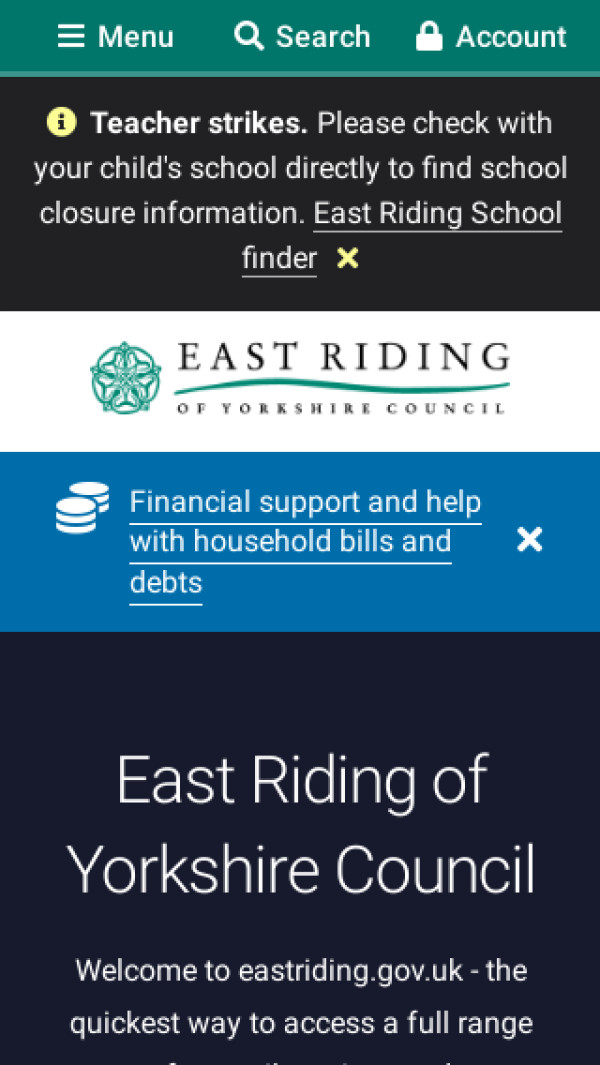Screen dimensions: 600x1065
Task: Open the East Riding School finder link
Action: (x=437, y=214)
